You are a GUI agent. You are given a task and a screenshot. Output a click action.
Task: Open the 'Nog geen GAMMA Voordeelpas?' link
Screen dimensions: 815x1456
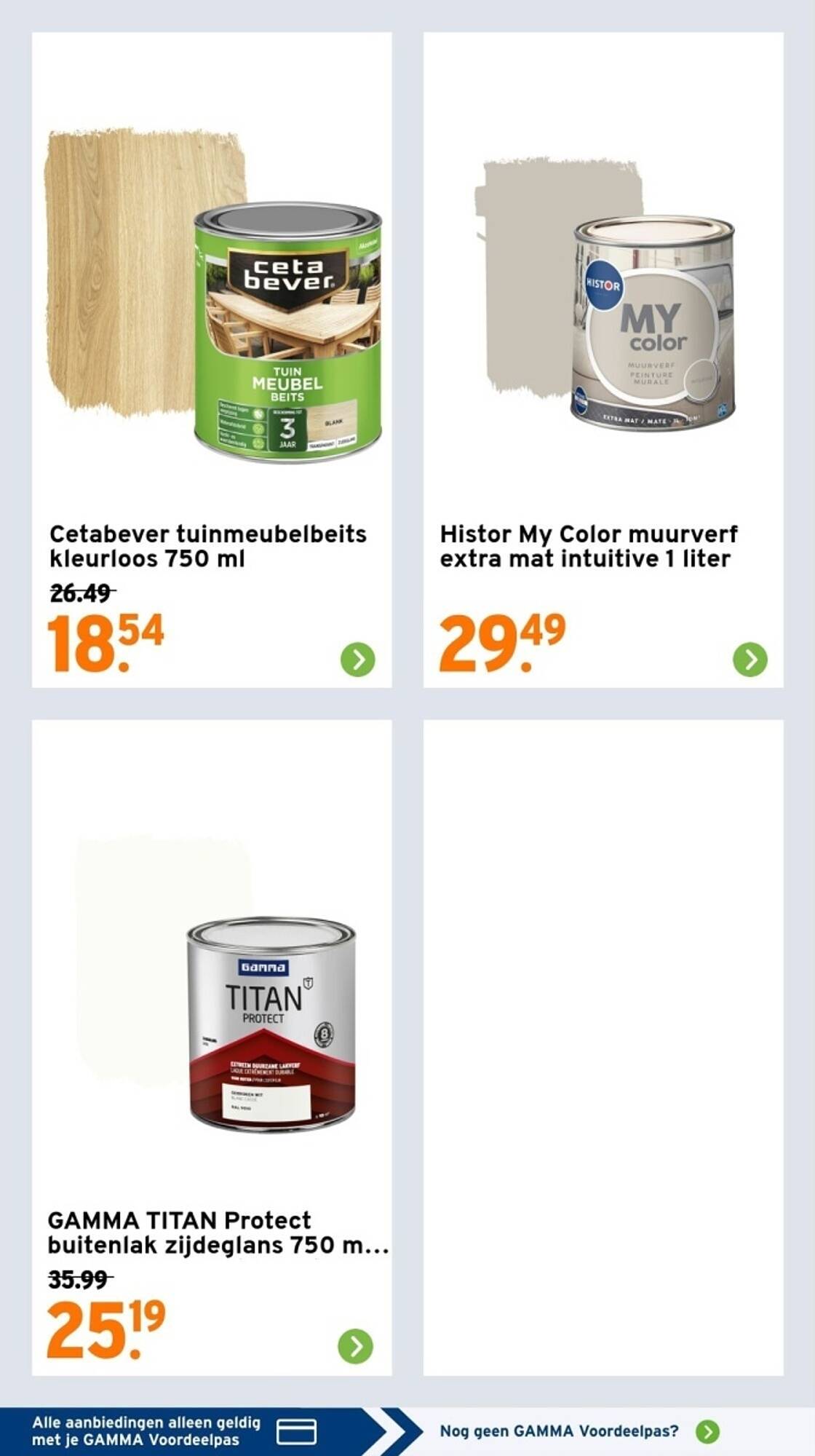click(x=579, y=1431)
